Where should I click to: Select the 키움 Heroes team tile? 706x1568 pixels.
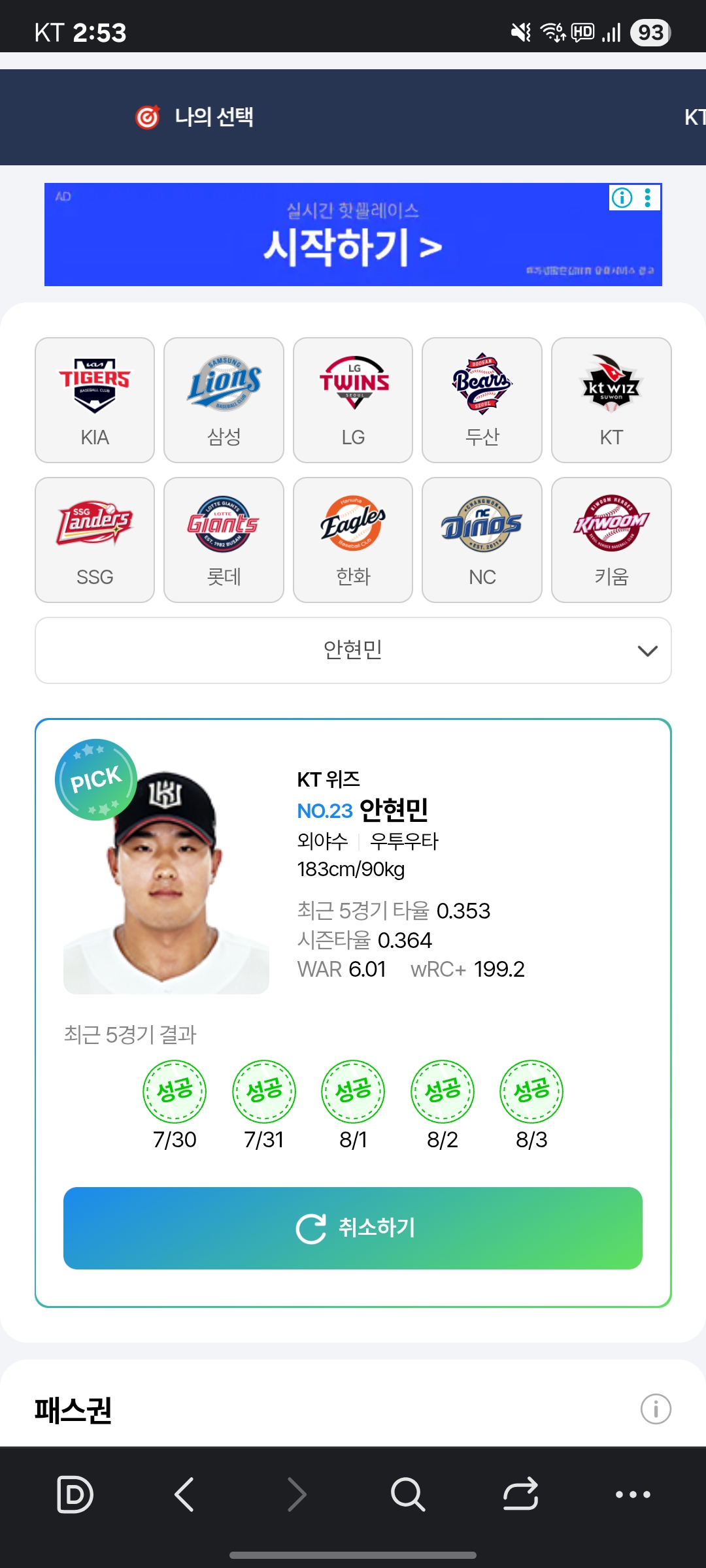click(x=611, y=540)
